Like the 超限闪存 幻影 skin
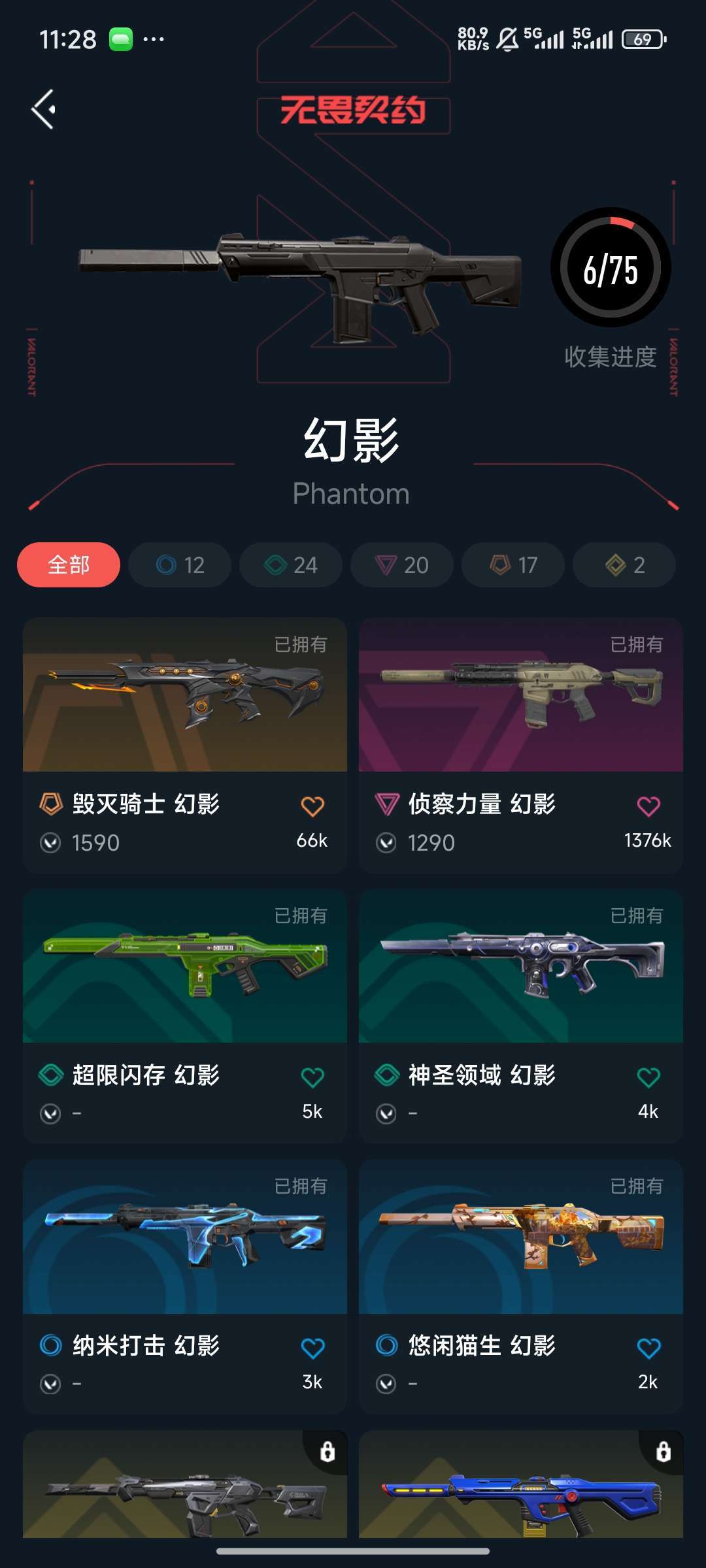706x1568 pixels. (x=312, y=1077)
